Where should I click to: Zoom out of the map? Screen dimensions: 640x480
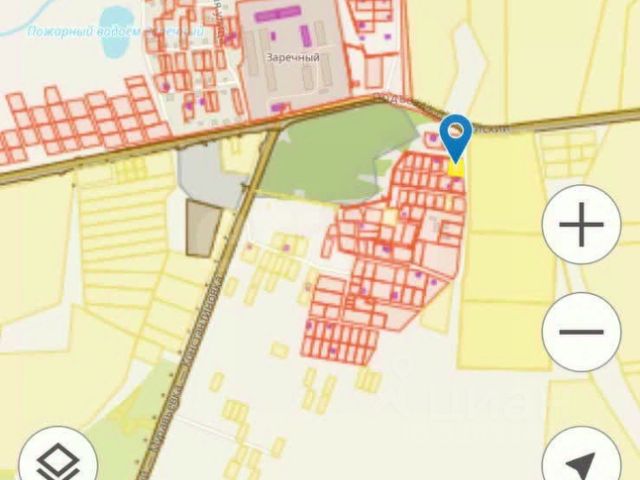(581, 332)
